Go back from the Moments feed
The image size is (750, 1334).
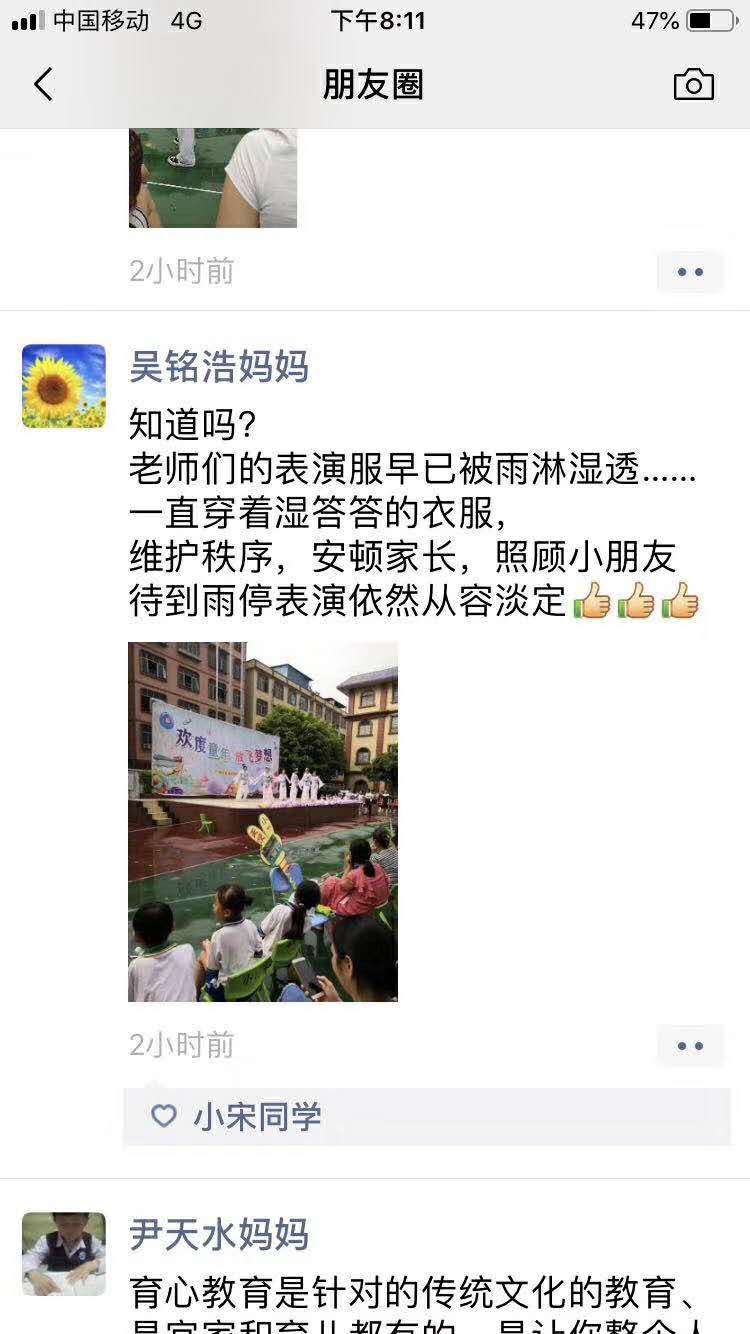[43, 85]
